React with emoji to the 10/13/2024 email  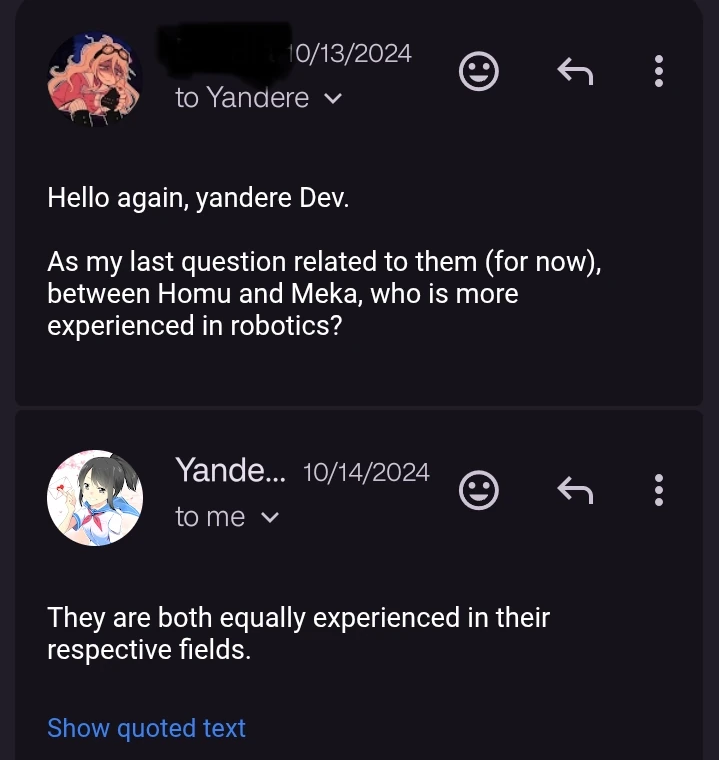[478, 71]
